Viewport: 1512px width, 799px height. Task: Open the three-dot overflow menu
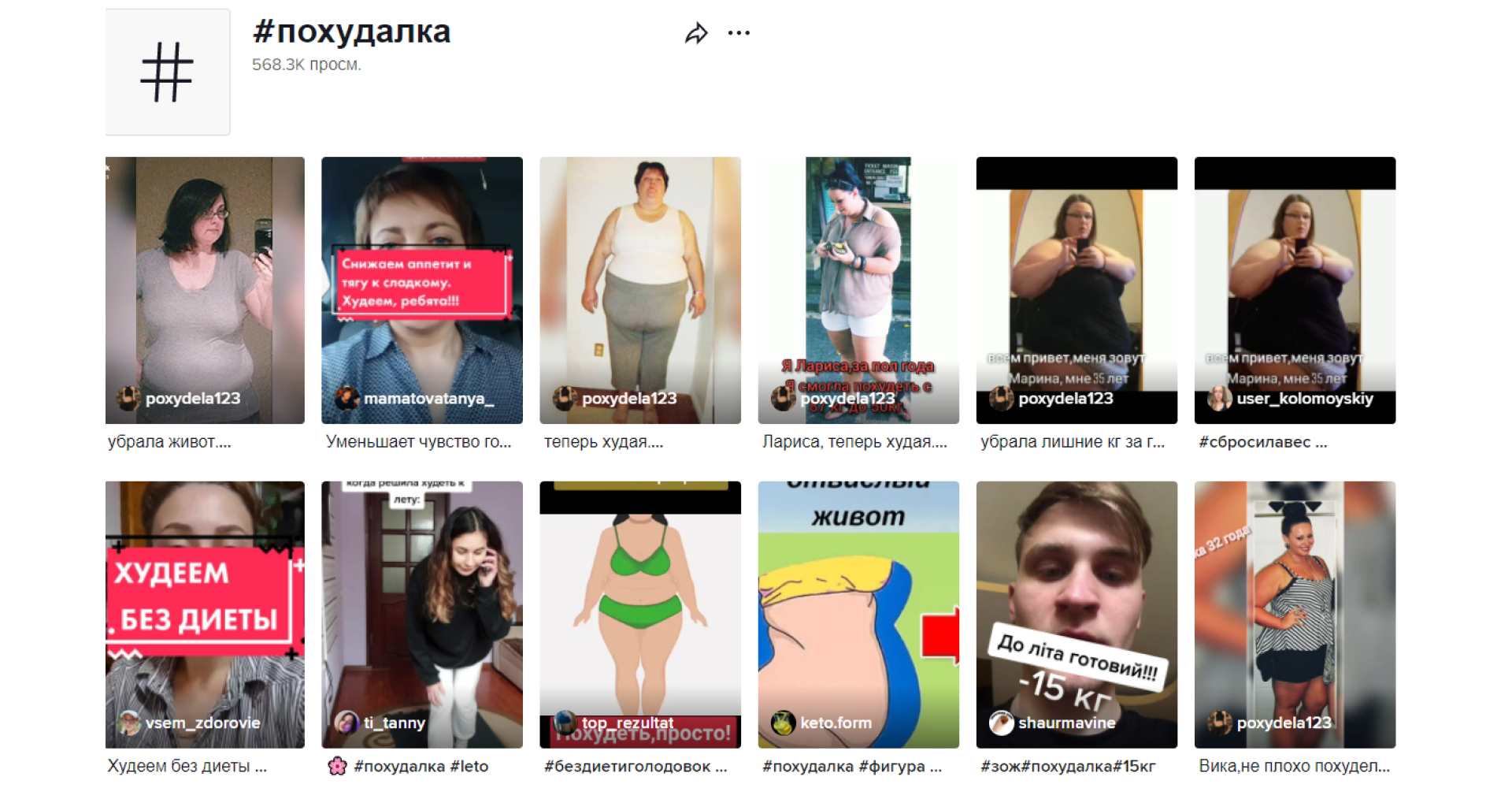[739, 33]
